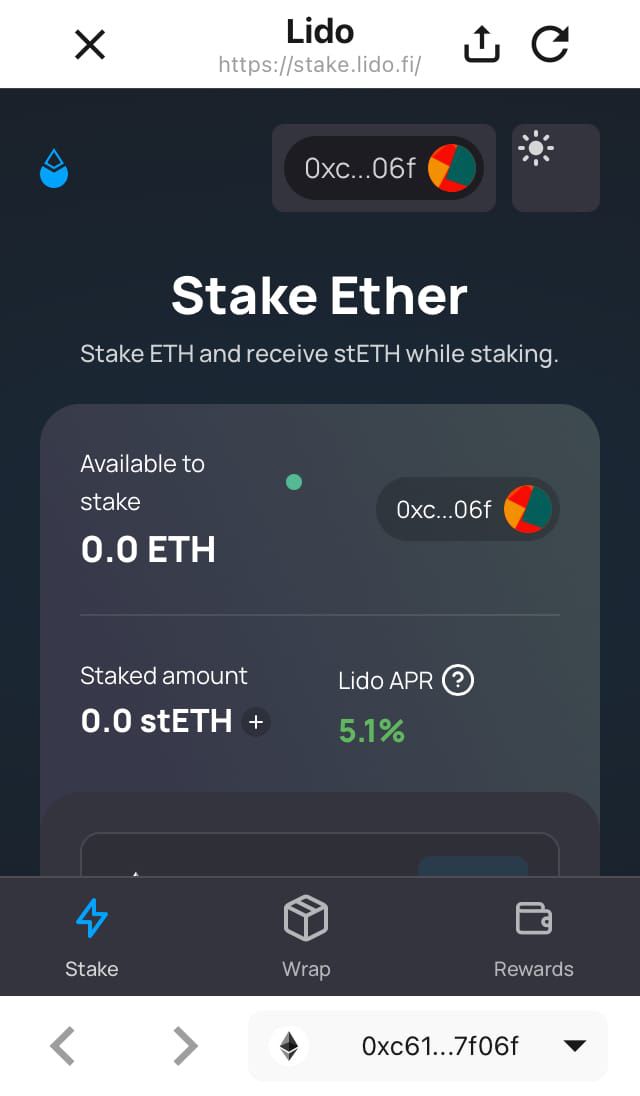
Task: Go back to the previous page
Action: pyautogui.click(x=63, y=1046)
